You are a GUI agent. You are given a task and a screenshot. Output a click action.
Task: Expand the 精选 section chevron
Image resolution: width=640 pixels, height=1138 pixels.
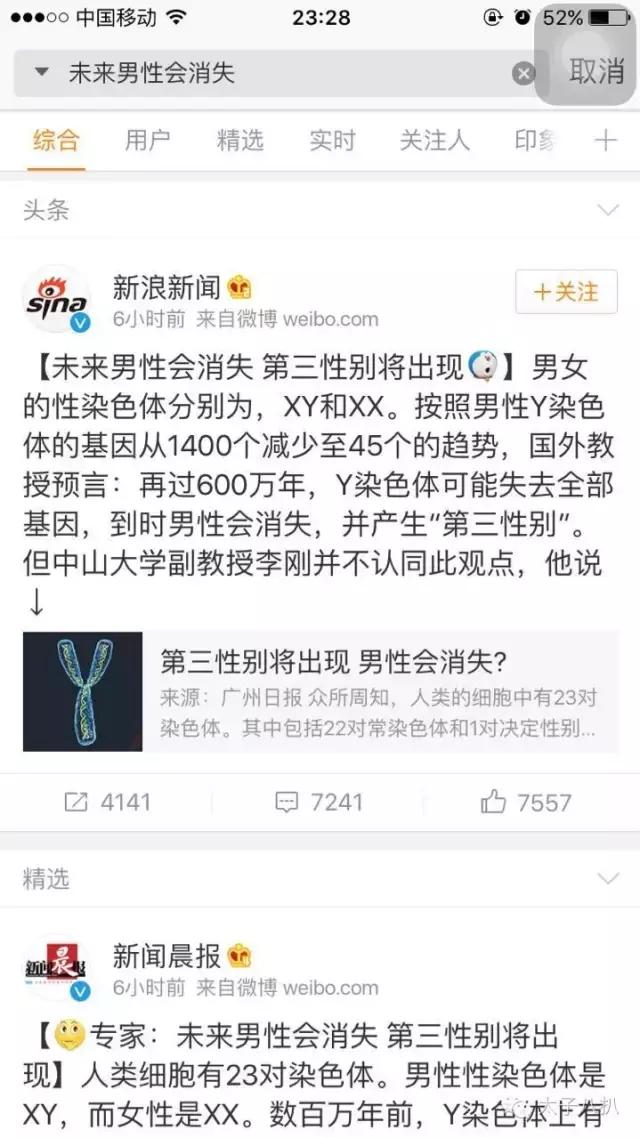(607, 878)
